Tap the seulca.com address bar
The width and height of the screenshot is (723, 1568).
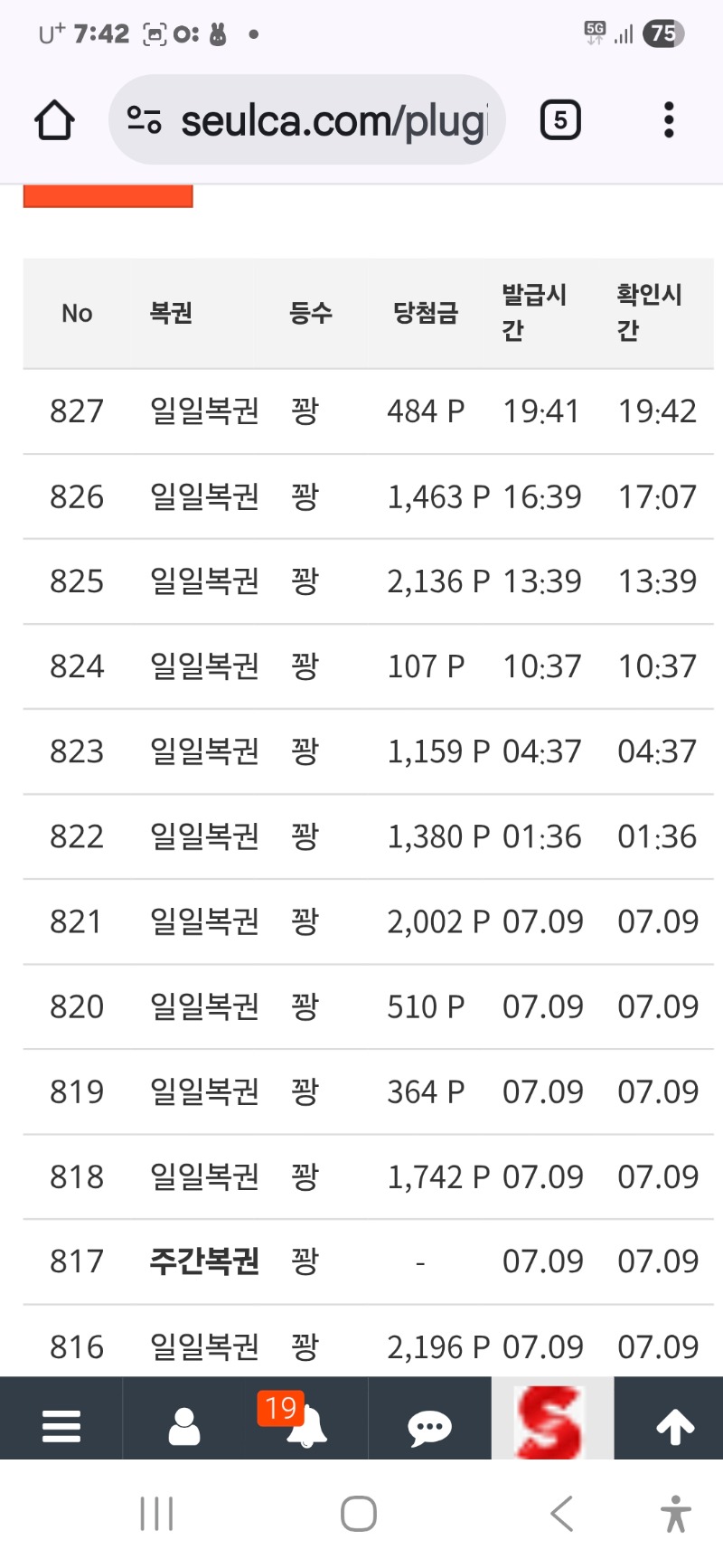pos(306,120)
